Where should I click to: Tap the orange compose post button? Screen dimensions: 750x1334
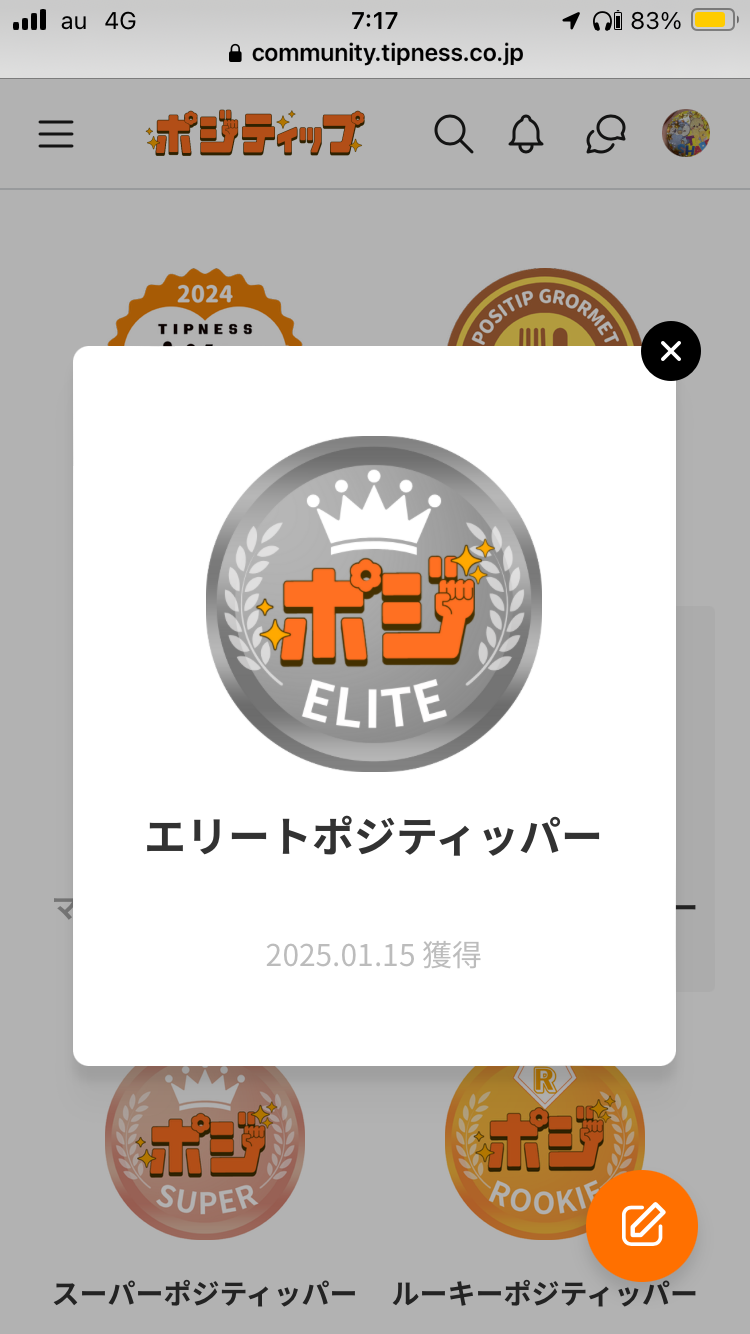coord(642,1226)
